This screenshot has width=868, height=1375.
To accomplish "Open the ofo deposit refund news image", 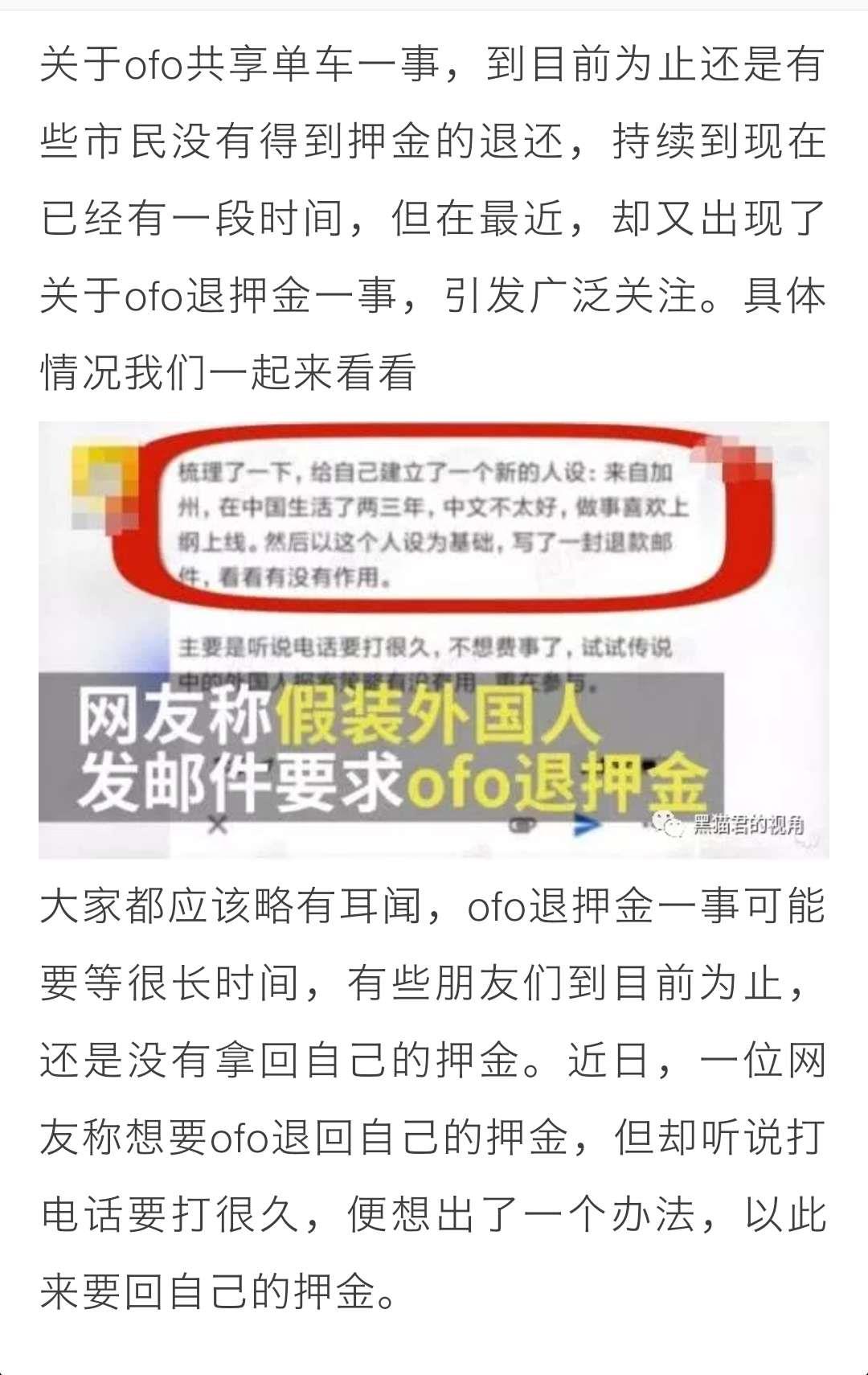I will pyautogui.click(x=434, y=639).
